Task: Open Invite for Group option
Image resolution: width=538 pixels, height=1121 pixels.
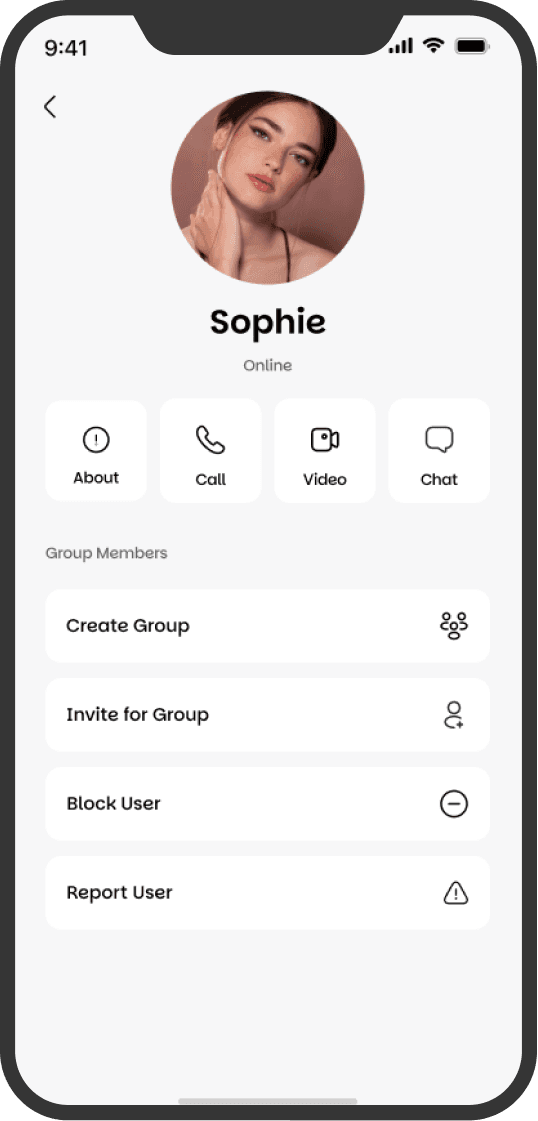Action: point(267,714)
